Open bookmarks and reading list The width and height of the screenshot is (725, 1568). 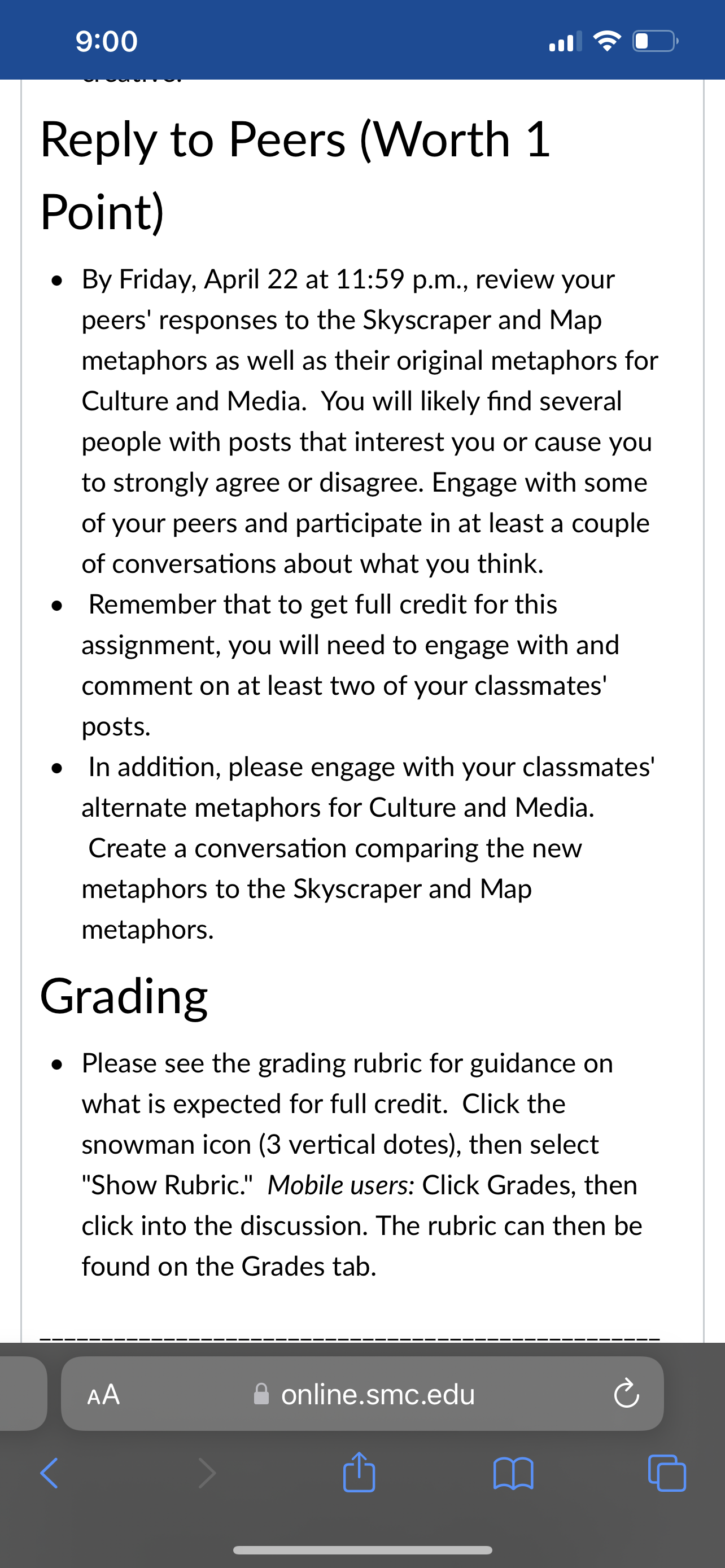click(513, 1474)
